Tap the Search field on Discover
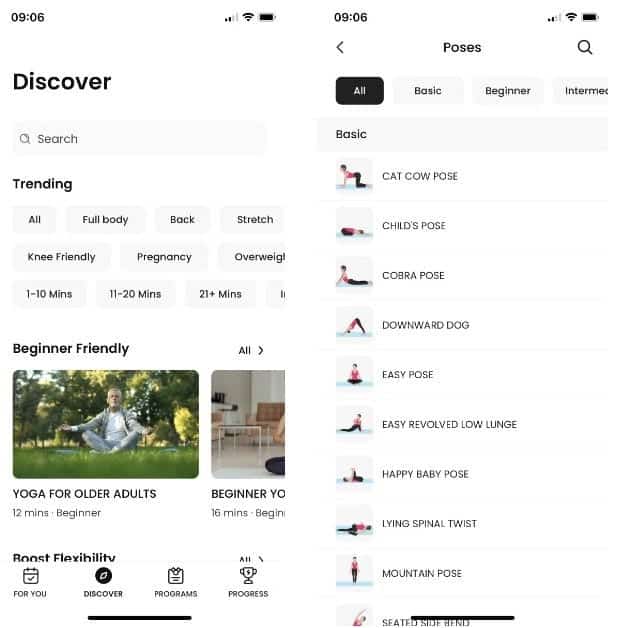This screenshot has height=628, width=640. (x=139, y=139)
